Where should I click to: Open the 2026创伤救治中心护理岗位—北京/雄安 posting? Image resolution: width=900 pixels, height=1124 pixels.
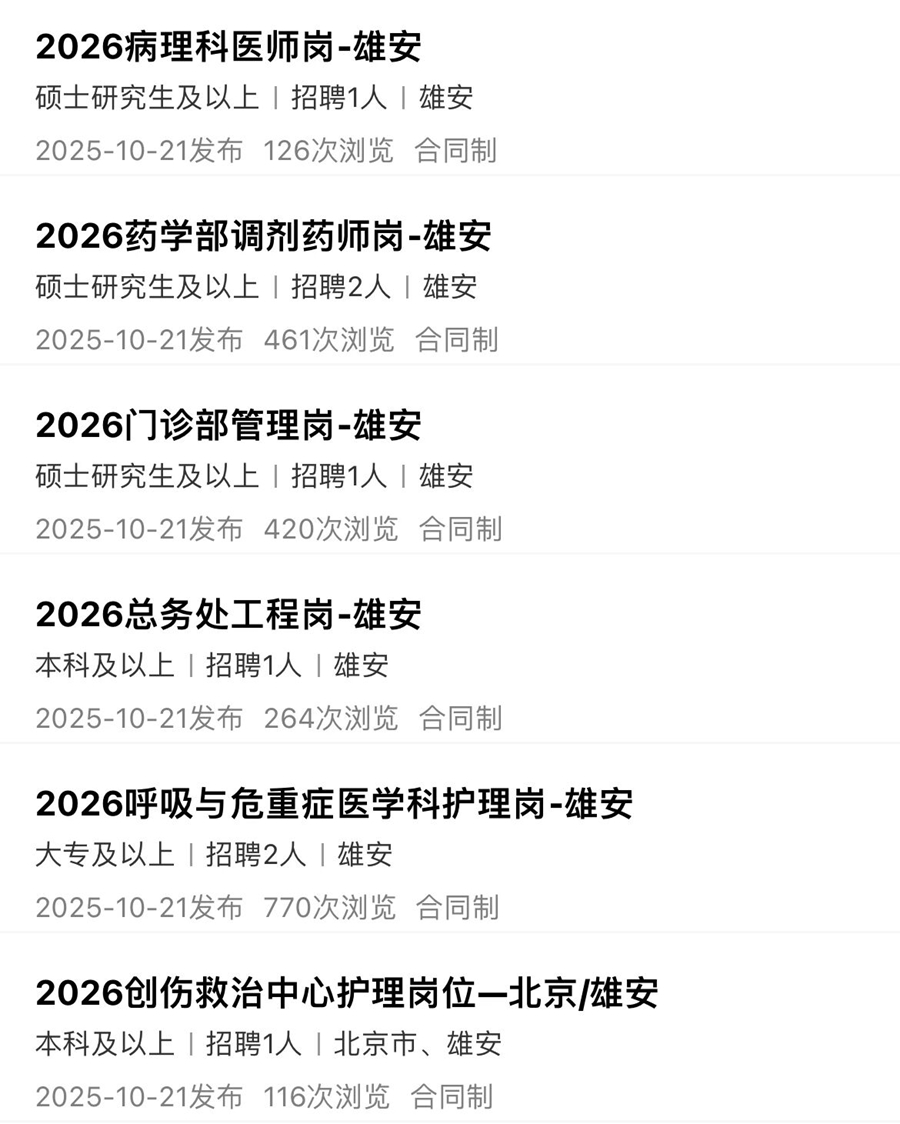346,993
